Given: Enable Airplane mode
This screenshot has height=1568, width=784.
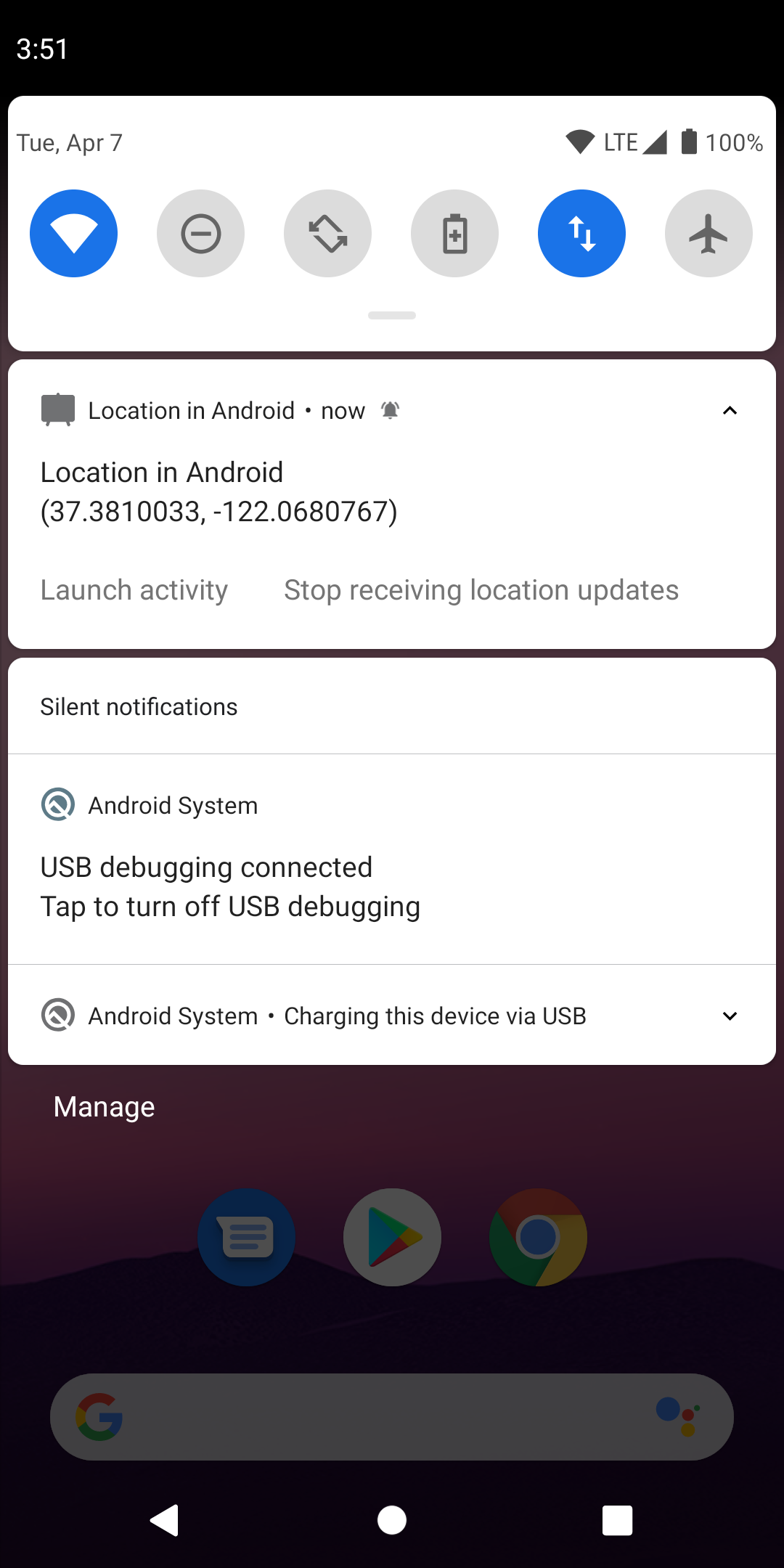Looking at the screenshot, I should (x=709, y=233).
